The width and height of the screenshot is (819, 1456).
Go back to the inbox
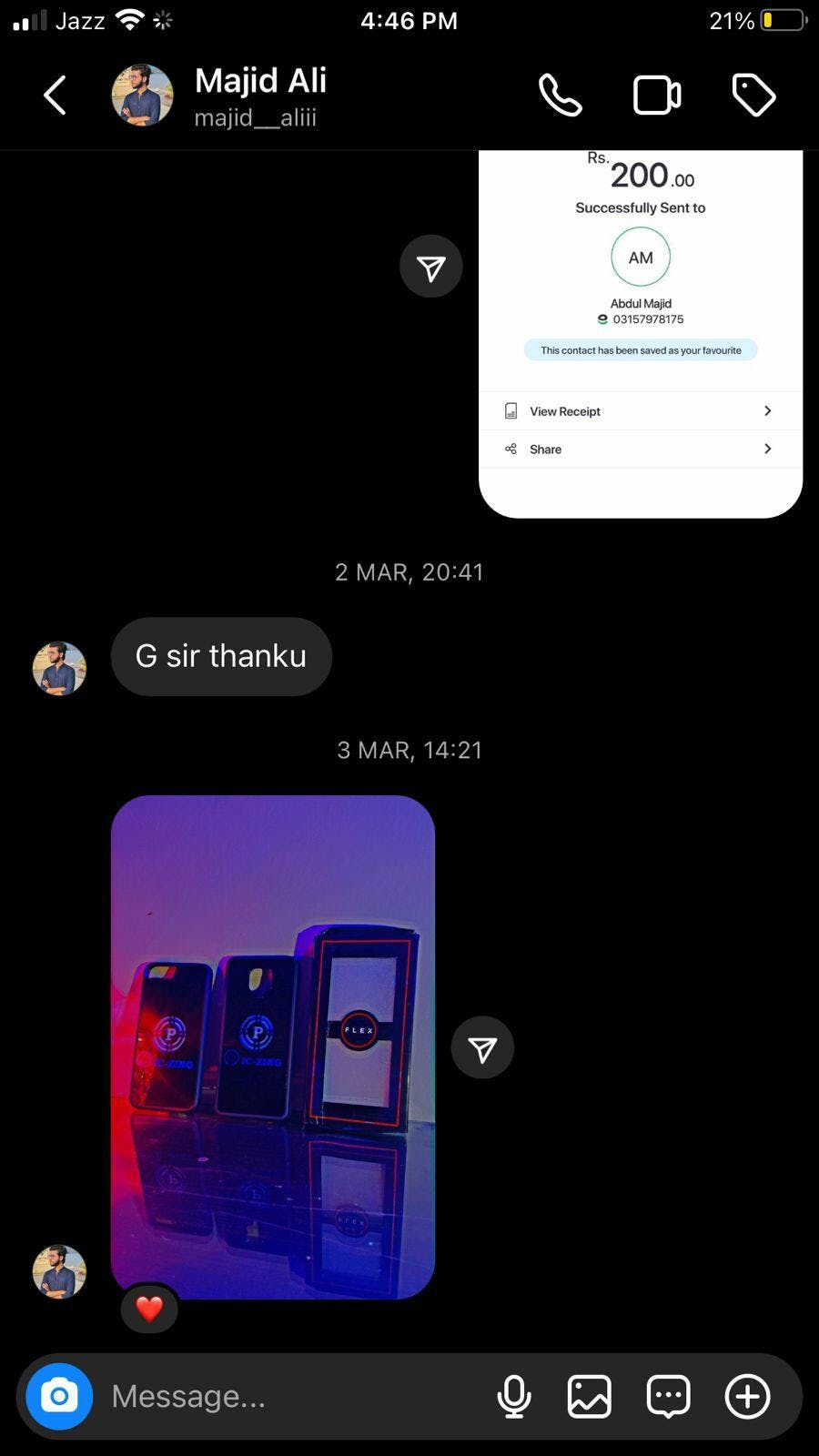55,96
